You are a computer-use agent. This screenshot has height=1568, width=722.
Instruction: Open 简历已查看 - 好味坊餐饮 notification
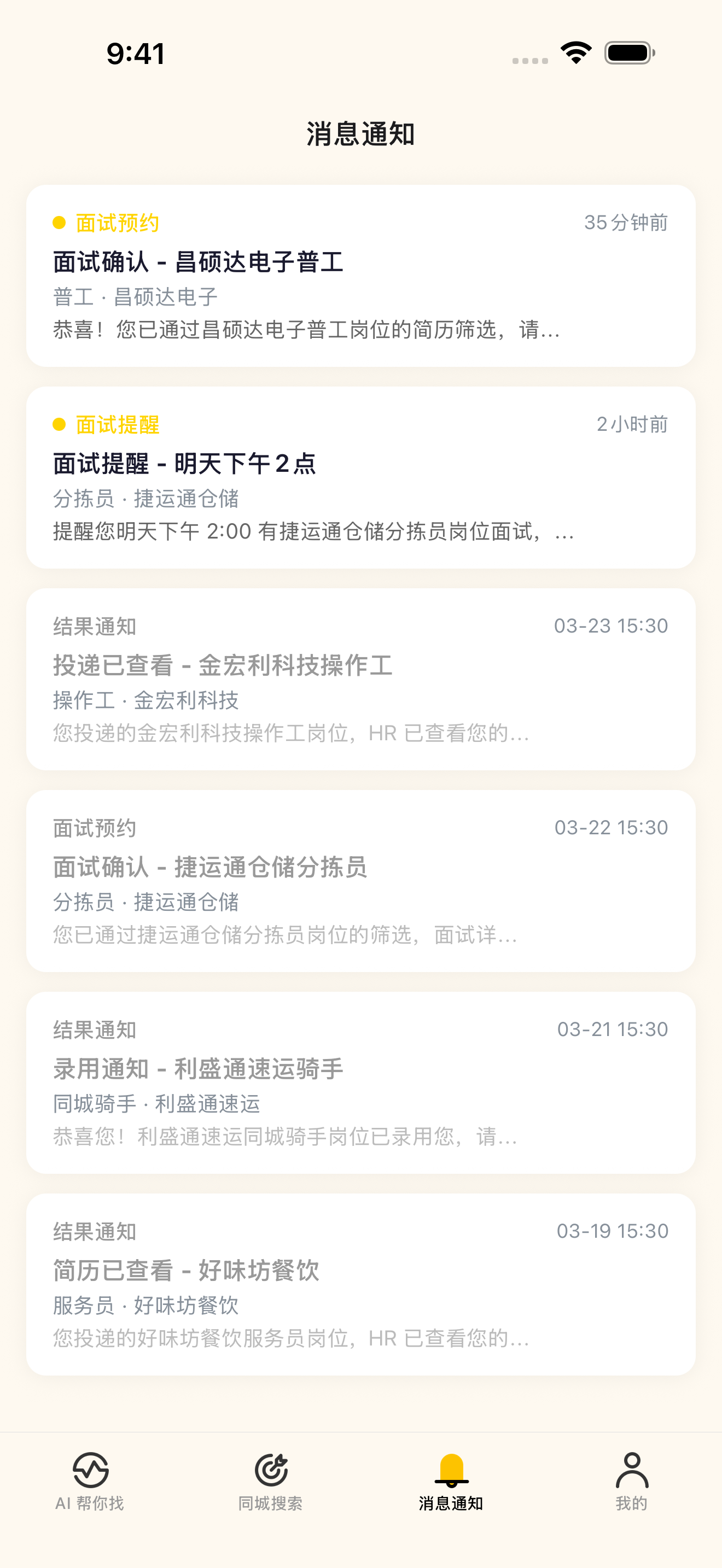tap(360, 1284)
